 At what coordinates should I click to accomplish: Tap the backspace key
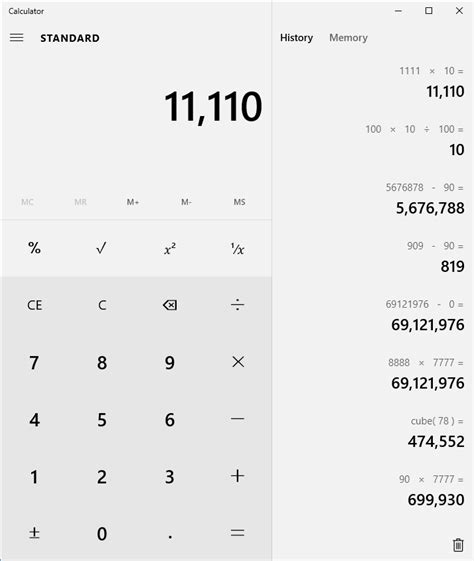(x=170, y=305)
